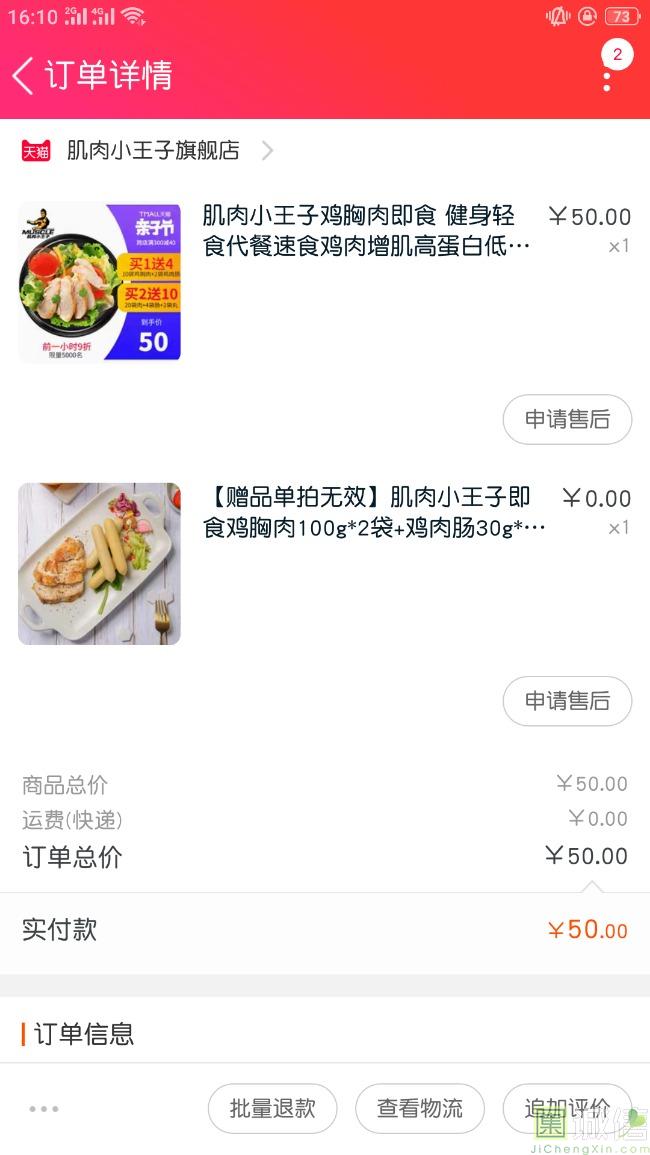The height and width of the screenshot is (1155, 650).
Task: Go back from the 订单详情 page
Action: click(x=24, y=75)
